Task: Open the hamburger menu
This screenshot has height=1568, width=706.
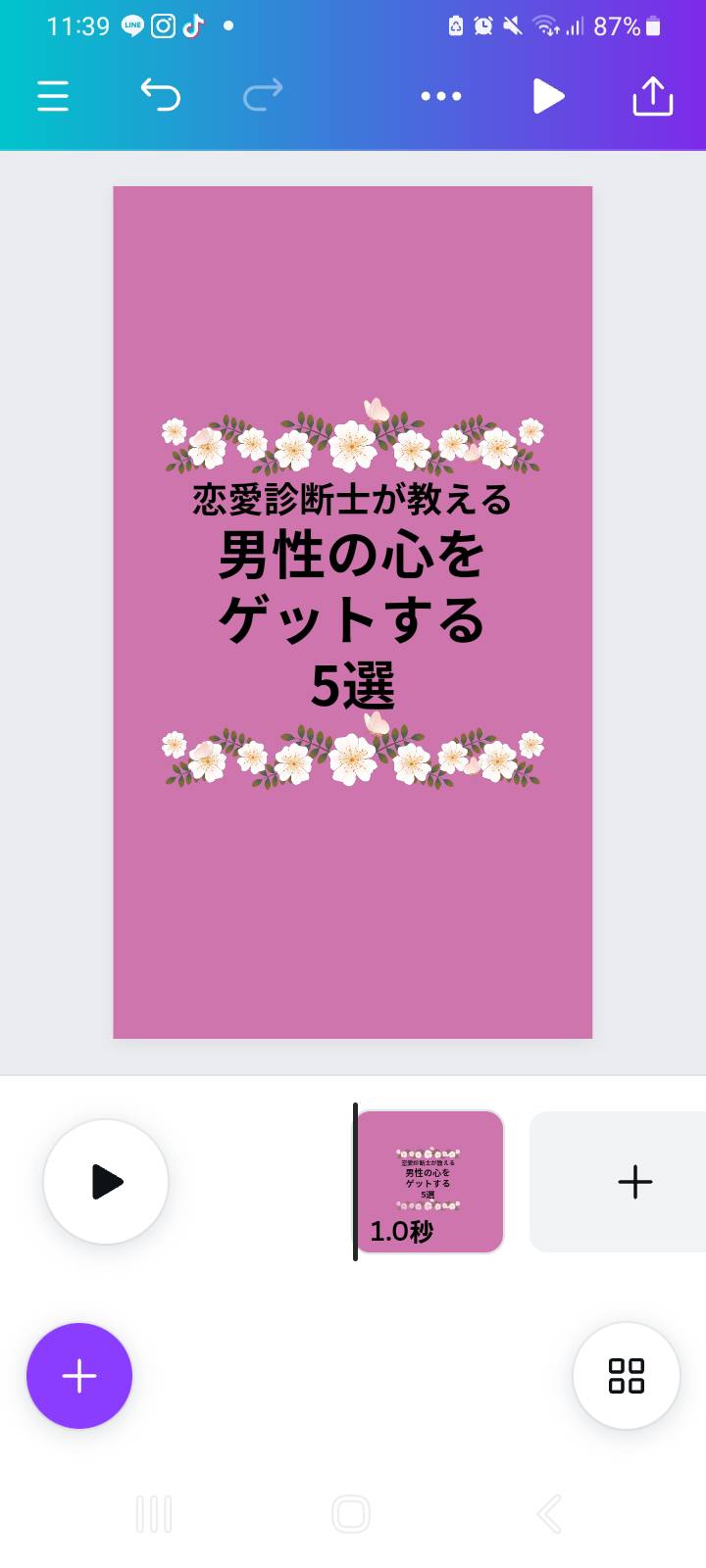Action: click(53, 96)
